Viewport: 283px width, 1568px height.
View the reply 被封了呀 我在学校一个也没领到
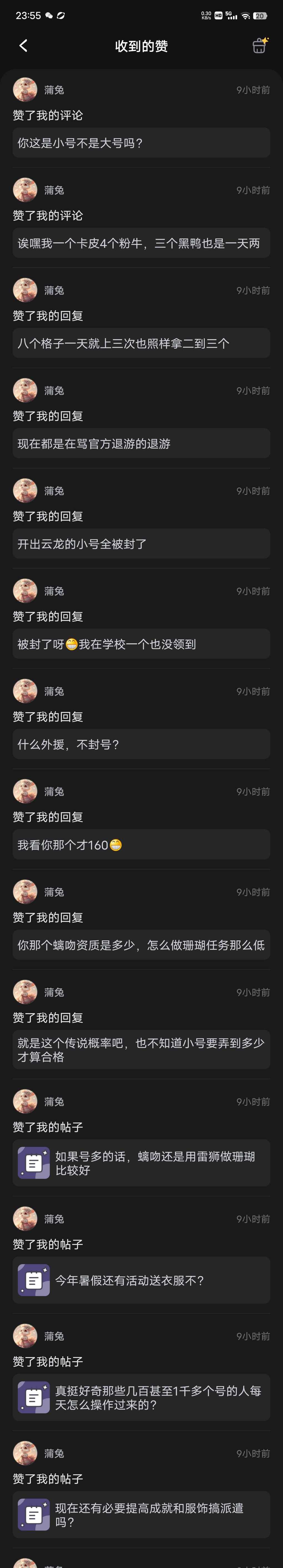(x=141, y=644)
